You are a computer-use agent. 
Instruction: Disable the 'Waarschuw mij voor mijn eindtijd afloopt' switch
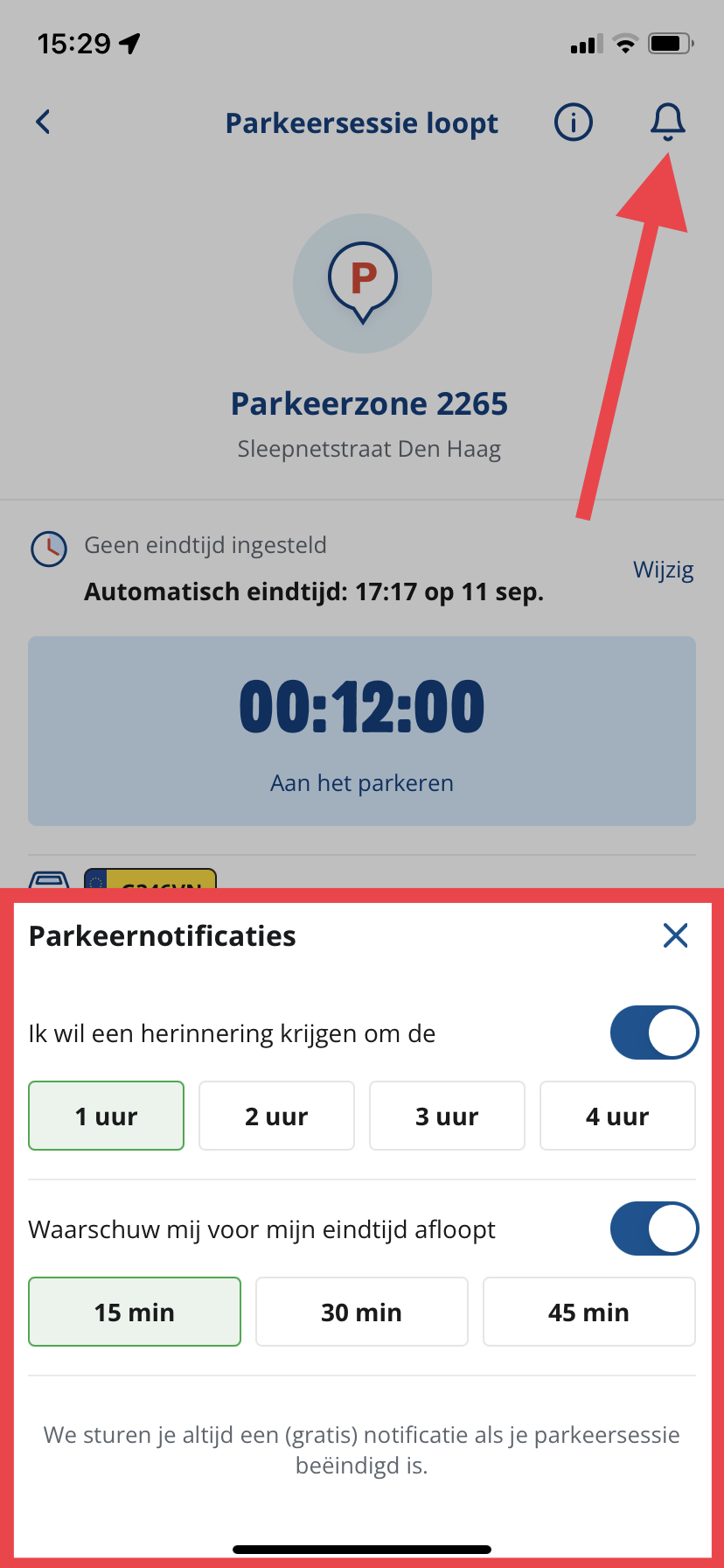coord(654,1228)
